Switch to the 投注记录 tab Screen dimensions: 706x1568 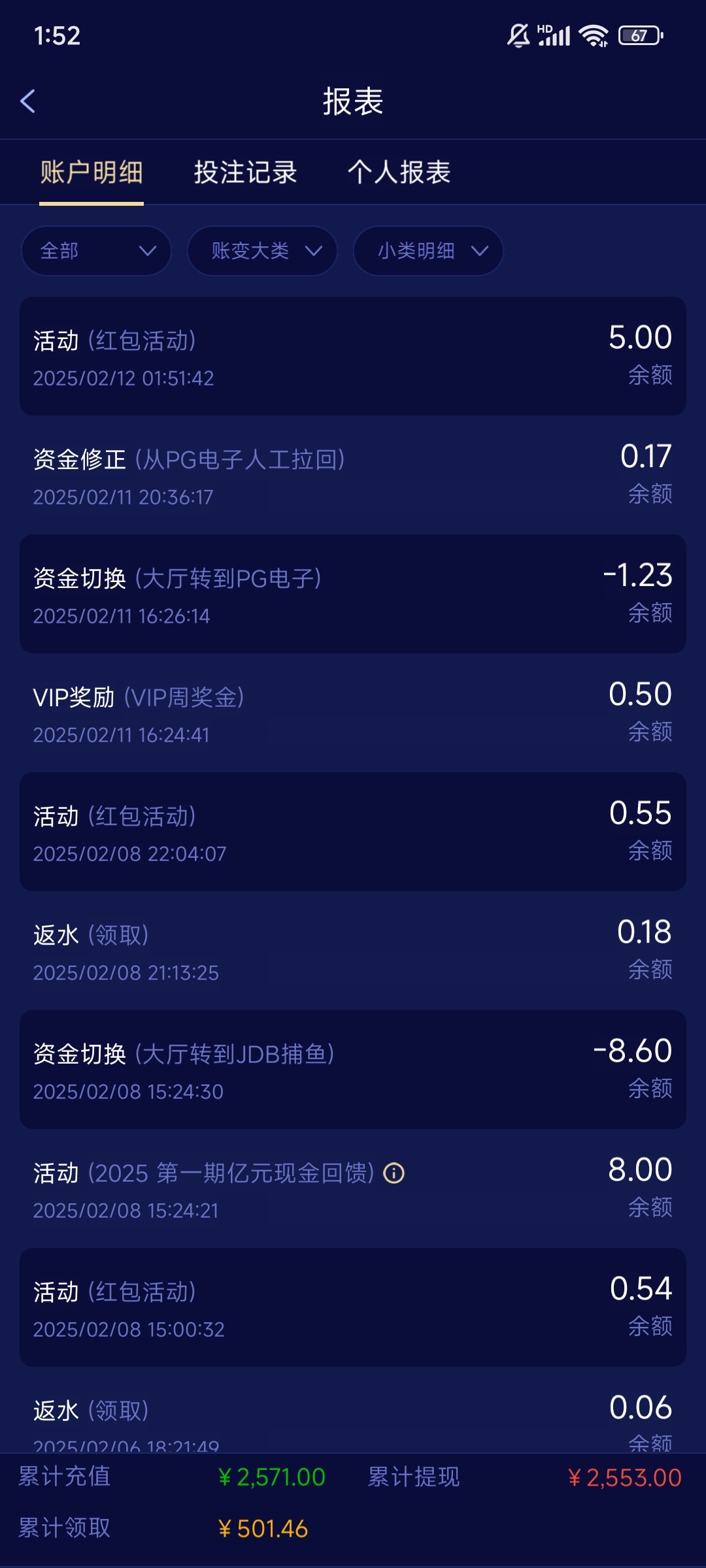[245, 172]
